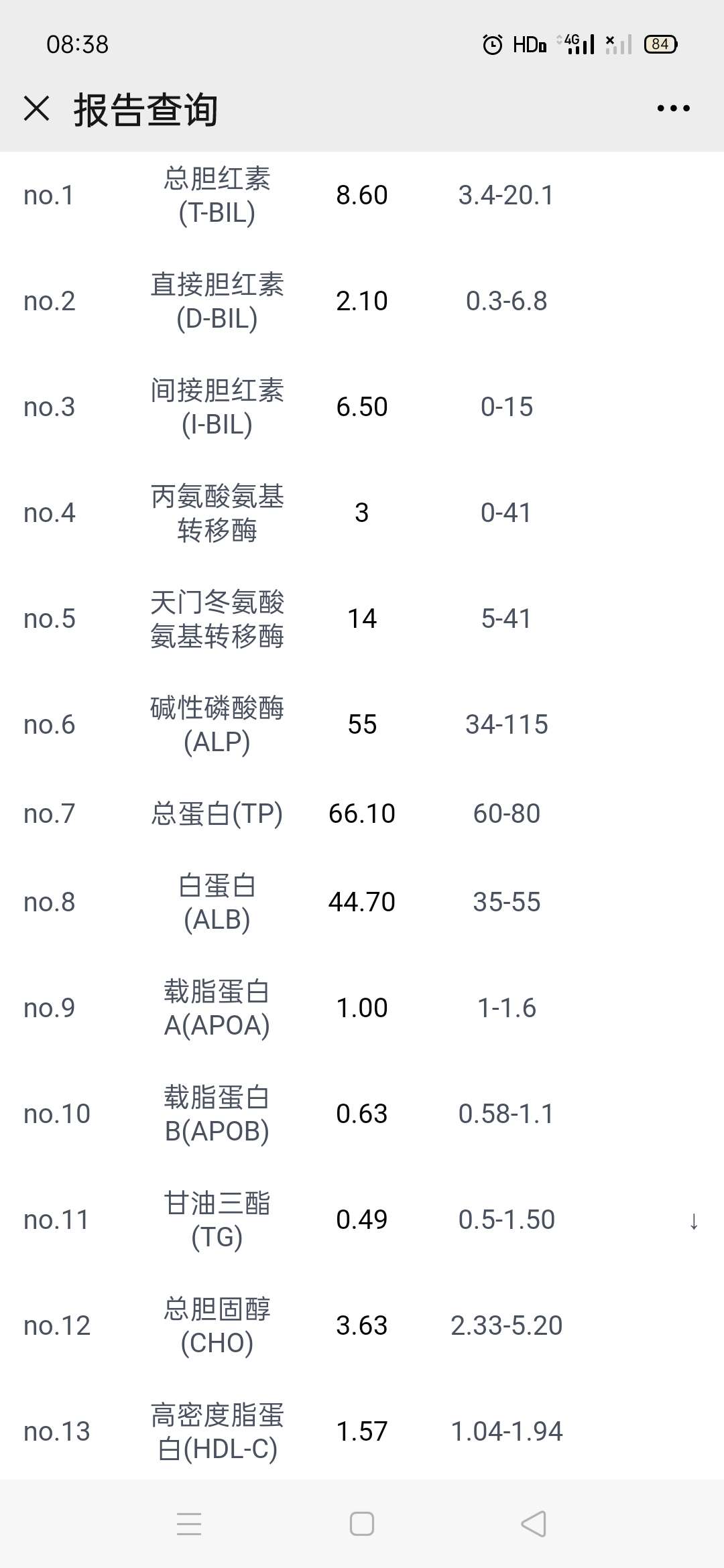The height and width of the screenshot is (1568, 724).
Task: Tap the HD indicator in status bar
Action: 529,44
